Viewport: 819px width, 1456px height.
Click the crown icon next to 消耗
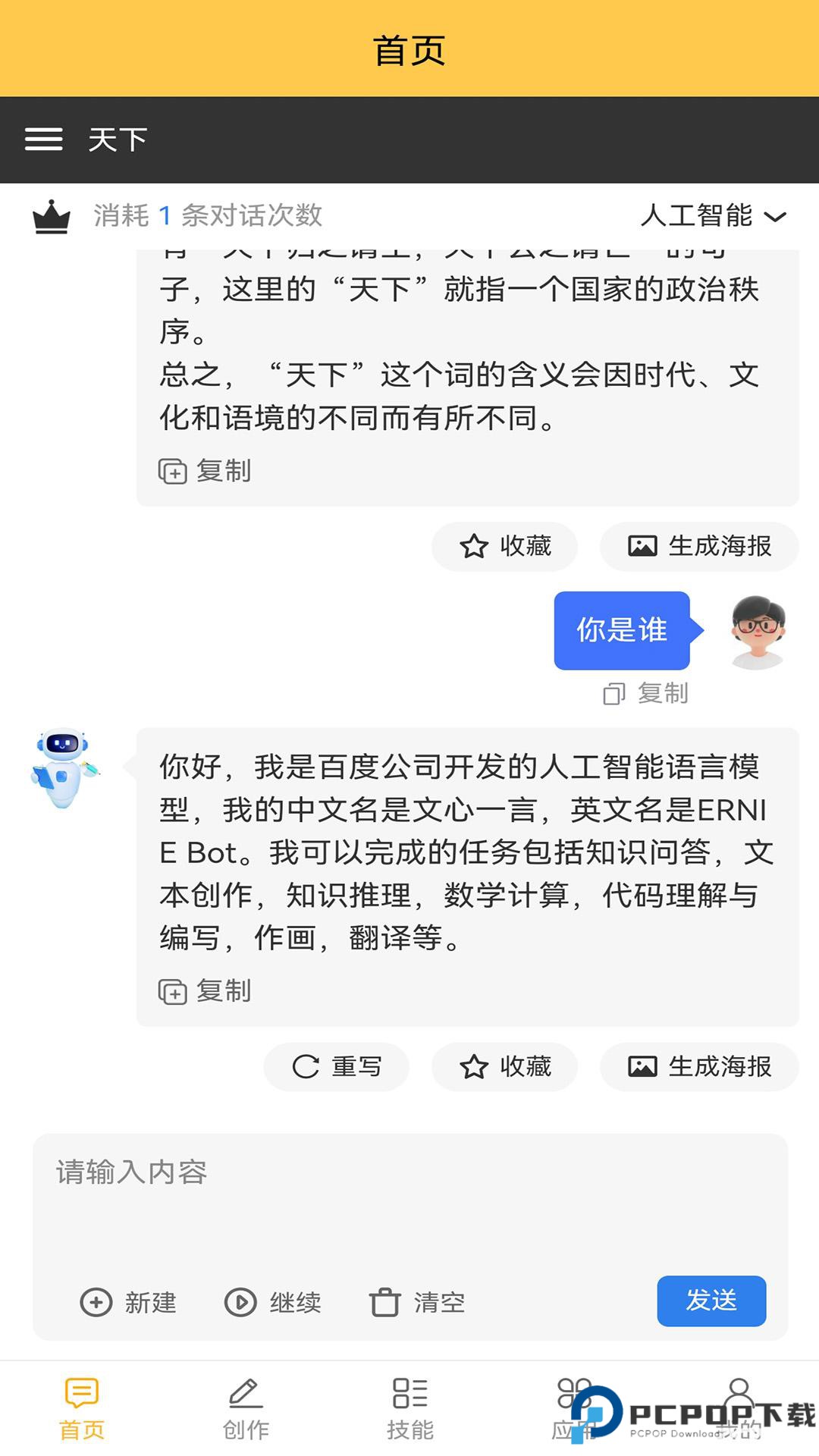[x=49, y=216]
